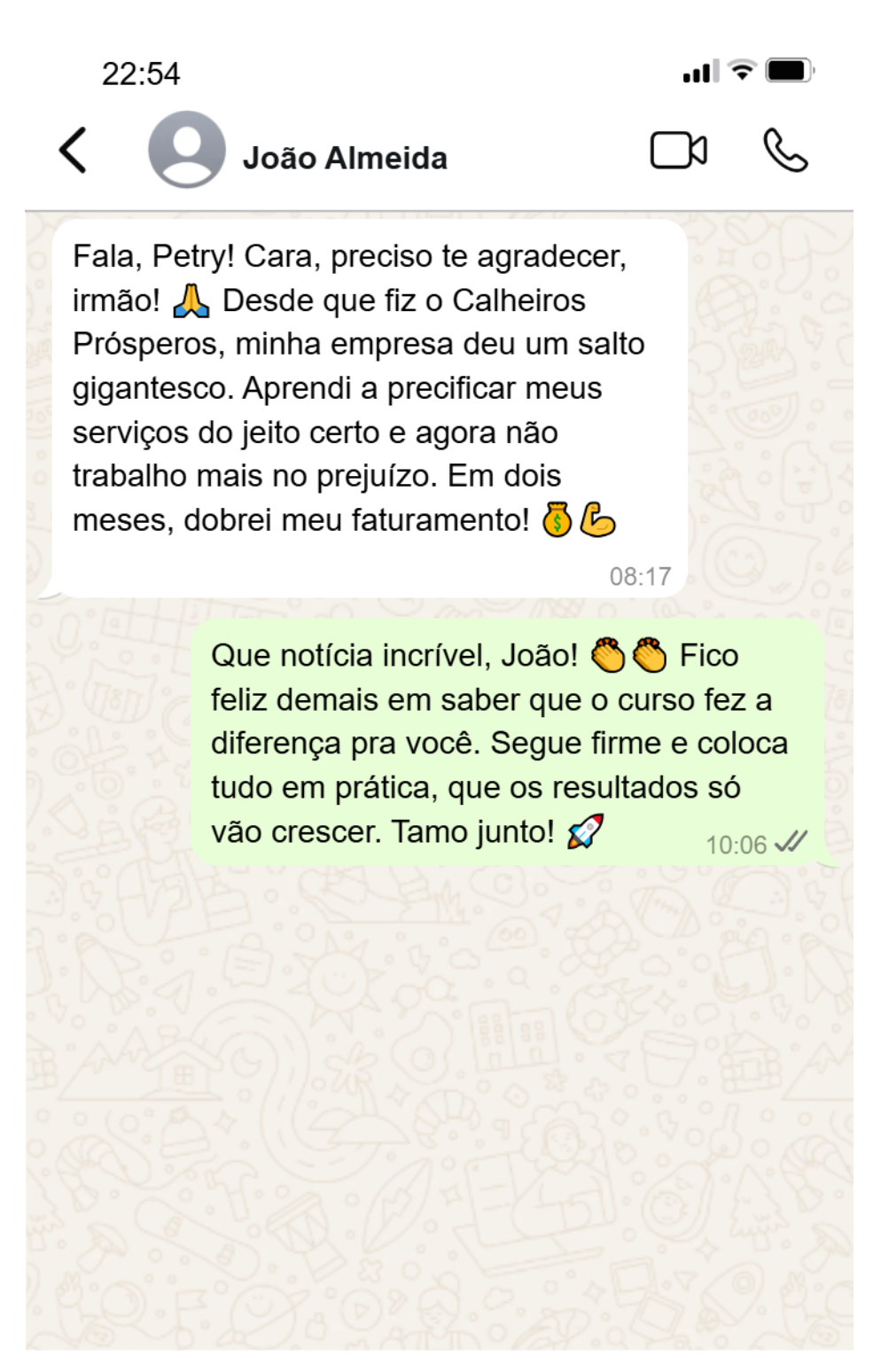Open João Almeida's contact info
The height and width of the screenshot is (1372, 873).
pos(344,158)
